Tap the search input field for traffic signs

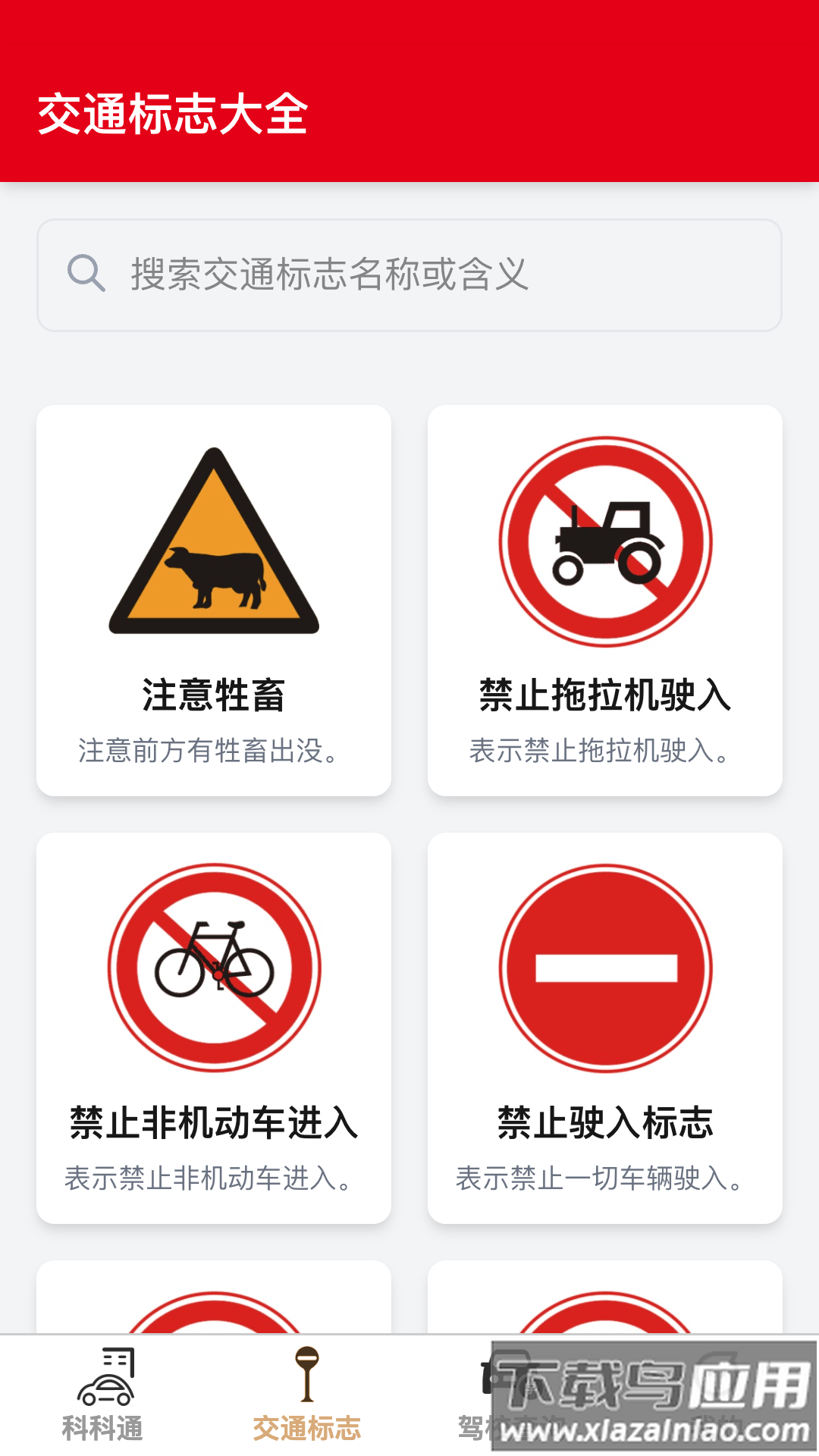tap(409, 274)
